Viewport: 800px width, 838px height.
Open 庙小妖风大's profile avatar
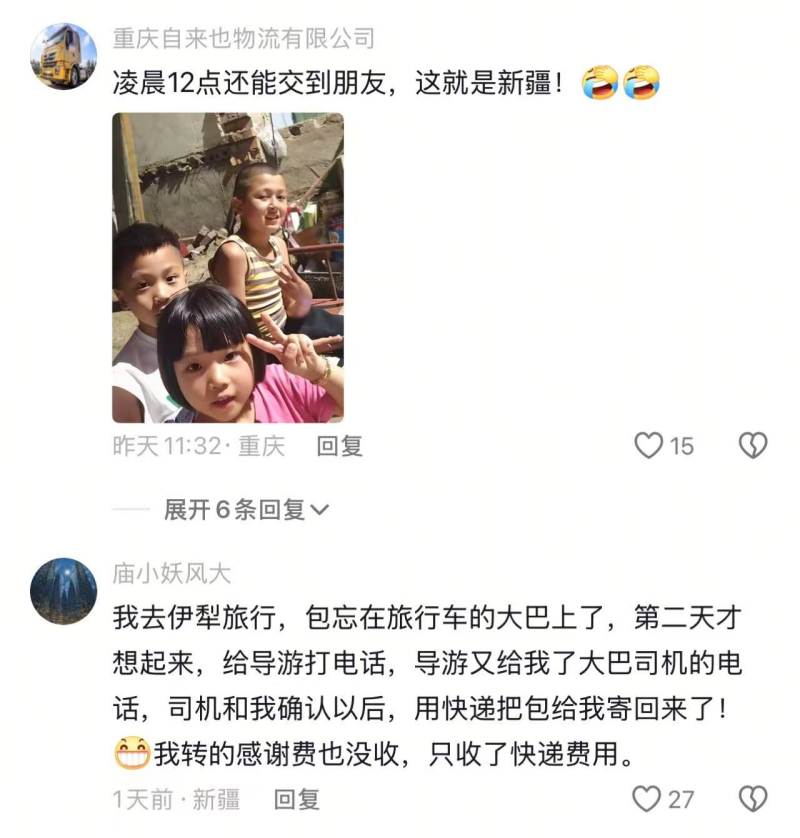(x=64, y=591)
